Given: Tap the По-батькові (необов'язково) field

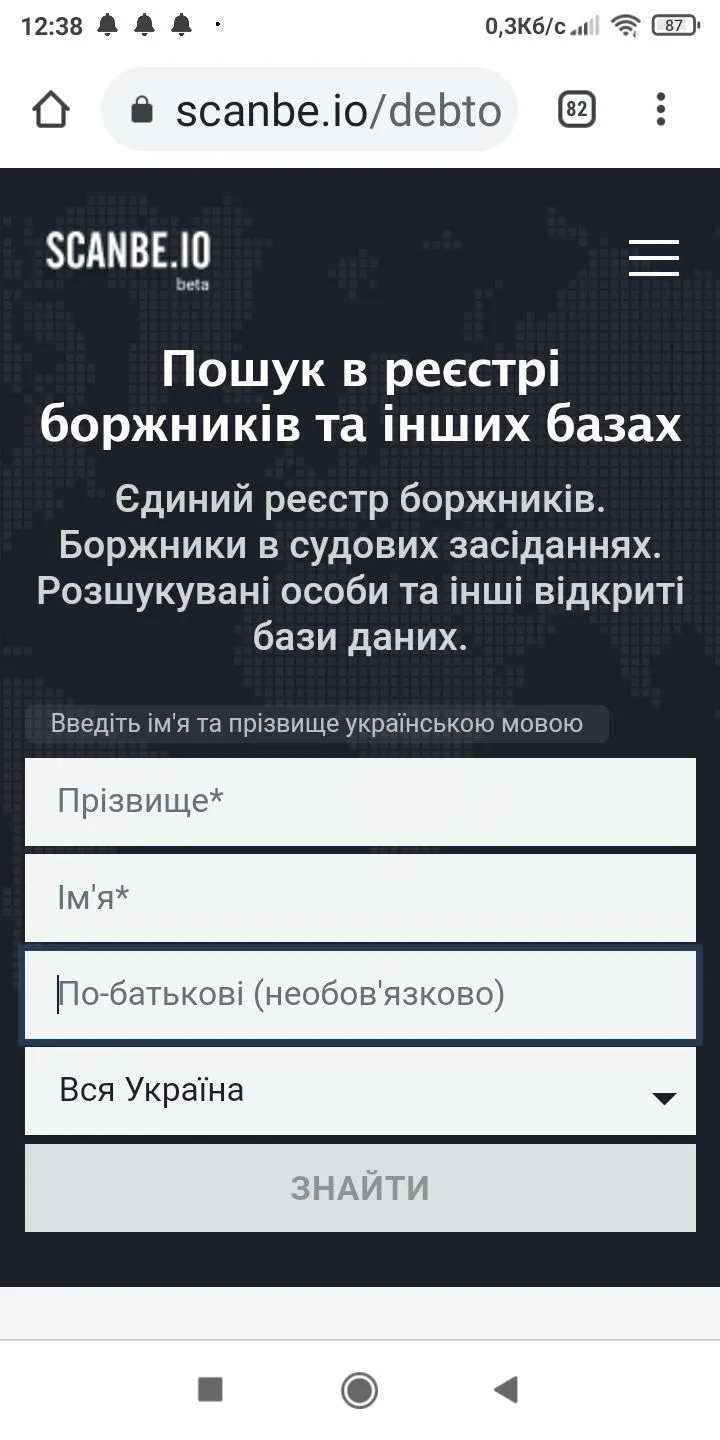Looking at the screenshot, I should point(360,995).
